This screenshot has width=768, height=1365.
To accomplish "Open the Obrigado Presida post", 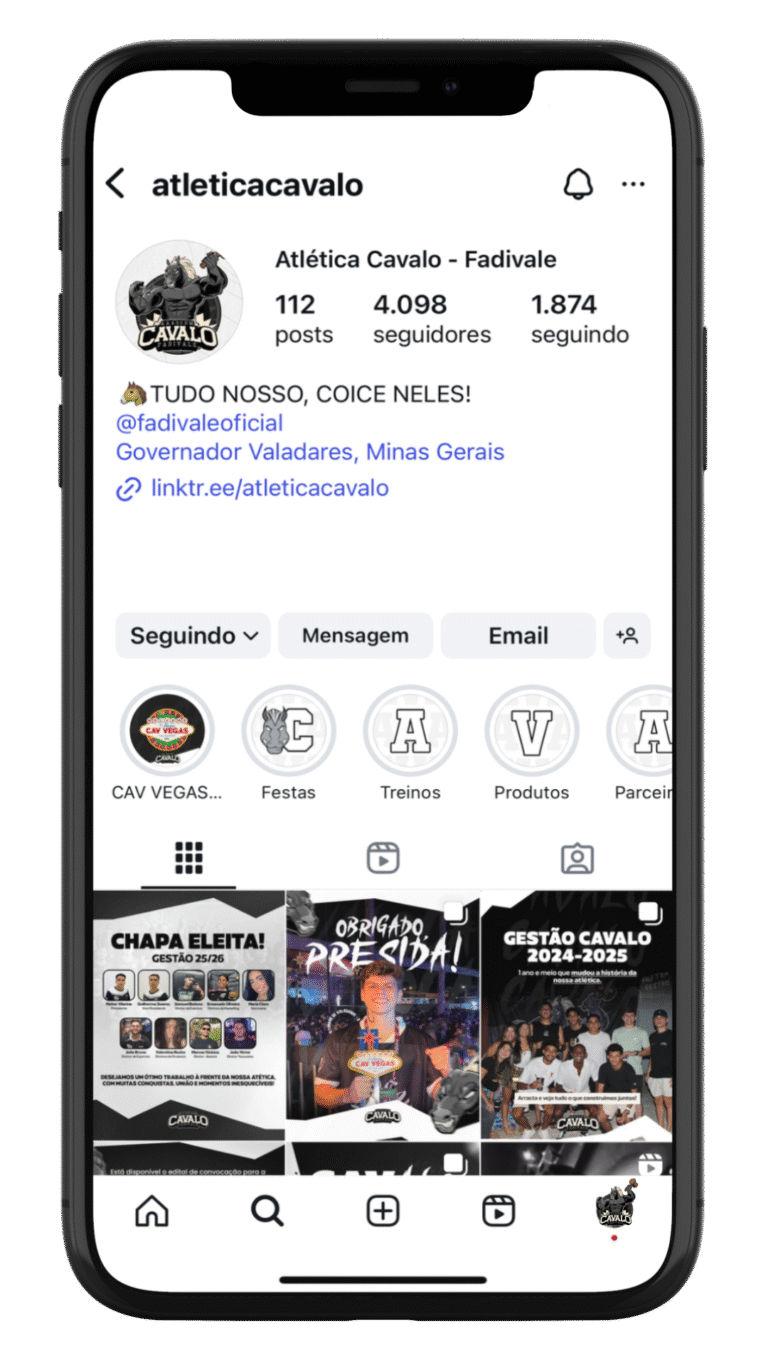I will [383, 1015].
